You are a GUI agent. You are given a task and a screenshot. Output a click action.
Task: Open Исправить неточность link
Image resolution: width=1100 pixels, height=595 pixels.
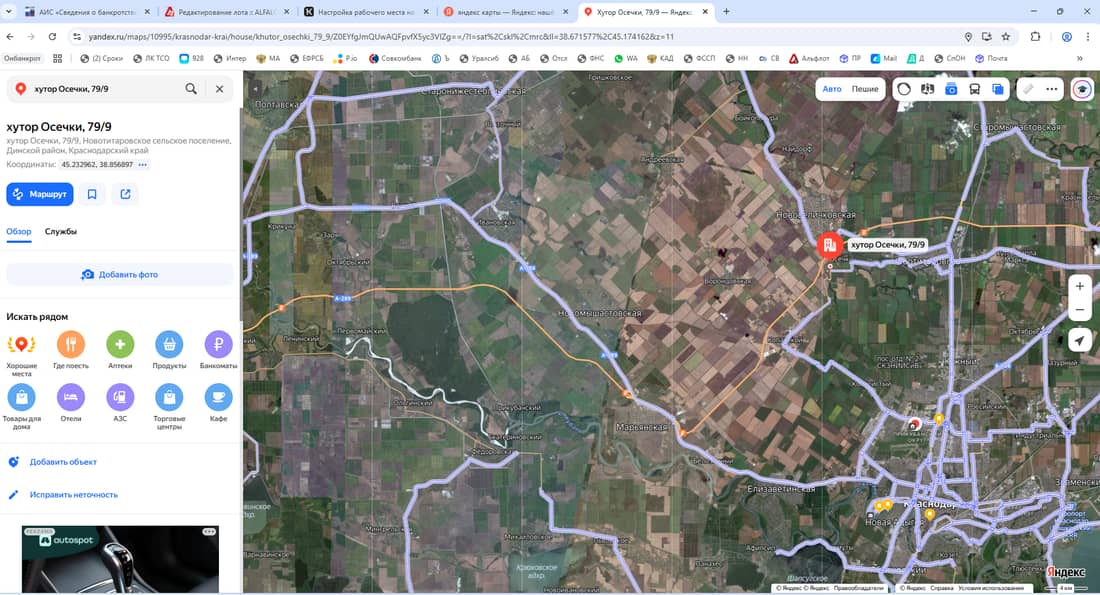pos(73,494)
